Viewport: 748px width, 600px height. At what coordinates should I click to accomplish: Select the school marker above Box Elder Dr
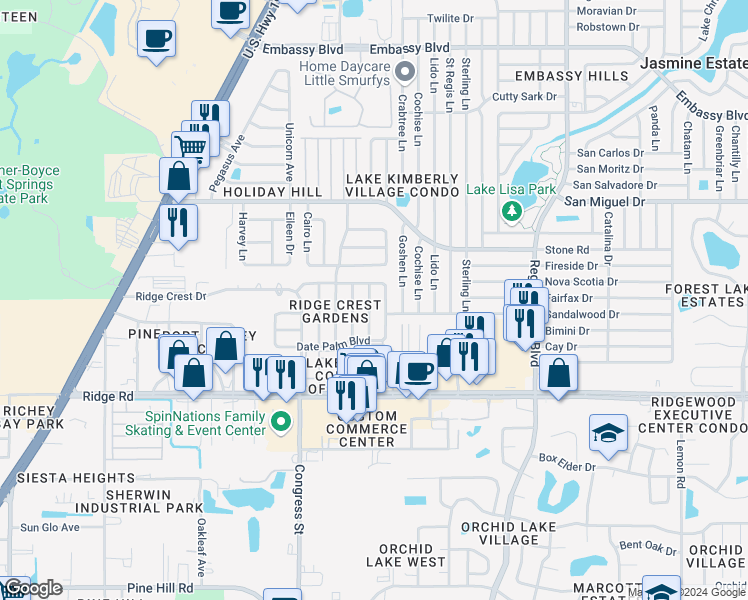[608, 432]
